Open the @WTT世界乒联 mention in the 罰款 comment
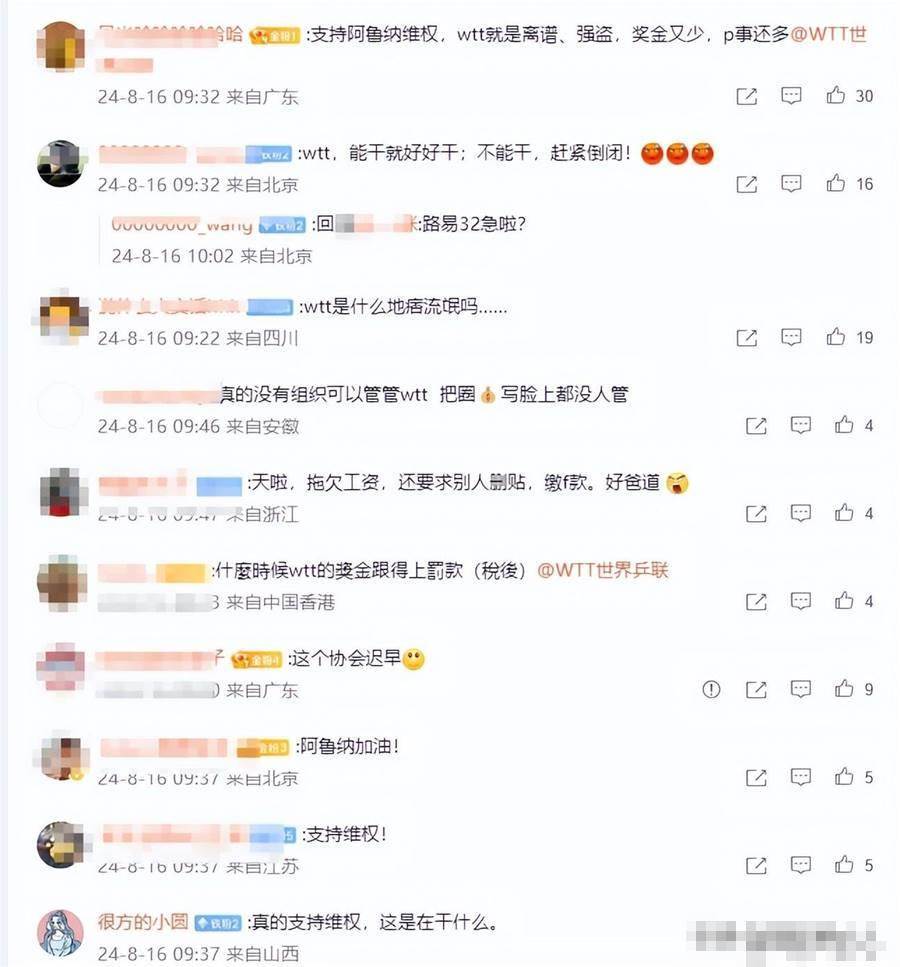 [x=603, y=571]
